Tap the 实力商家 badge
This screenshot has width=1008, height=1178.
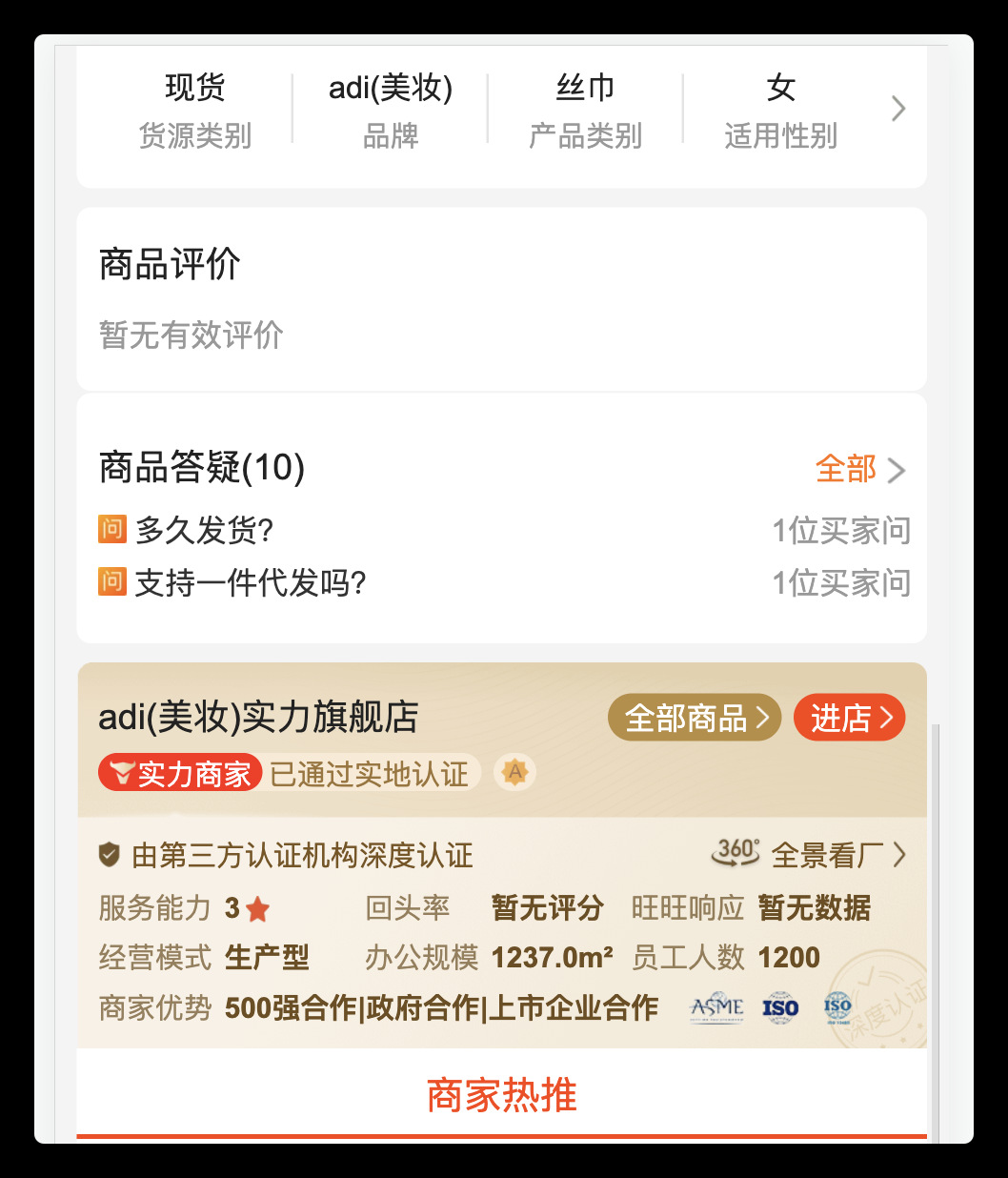tap(181, 773)
